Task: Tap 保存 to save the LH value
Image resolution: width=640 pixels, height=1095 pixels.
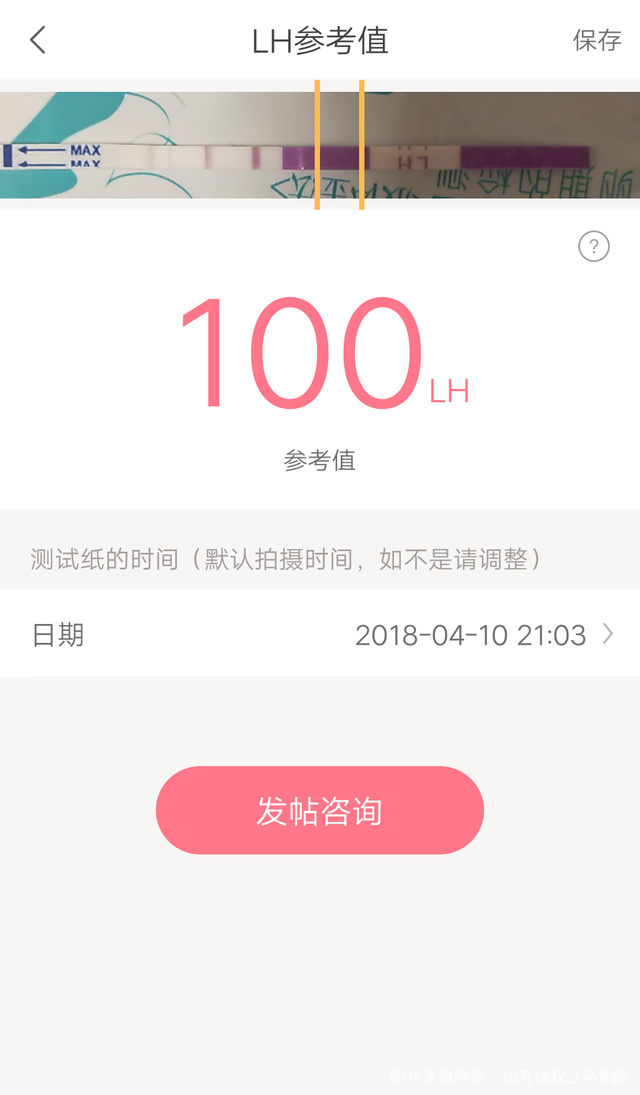Action: [x=596, y=40]
